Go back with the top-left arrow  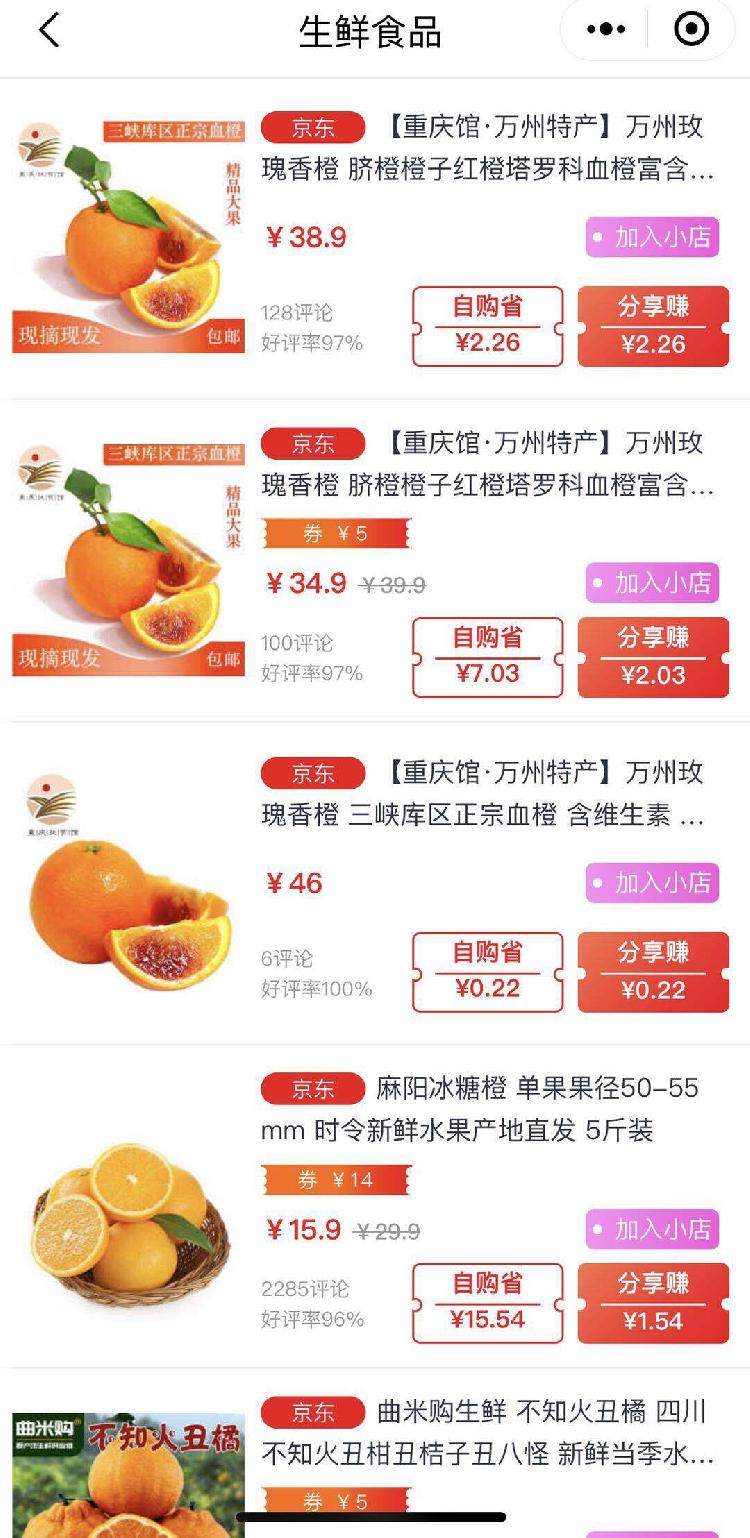[49, 31]
